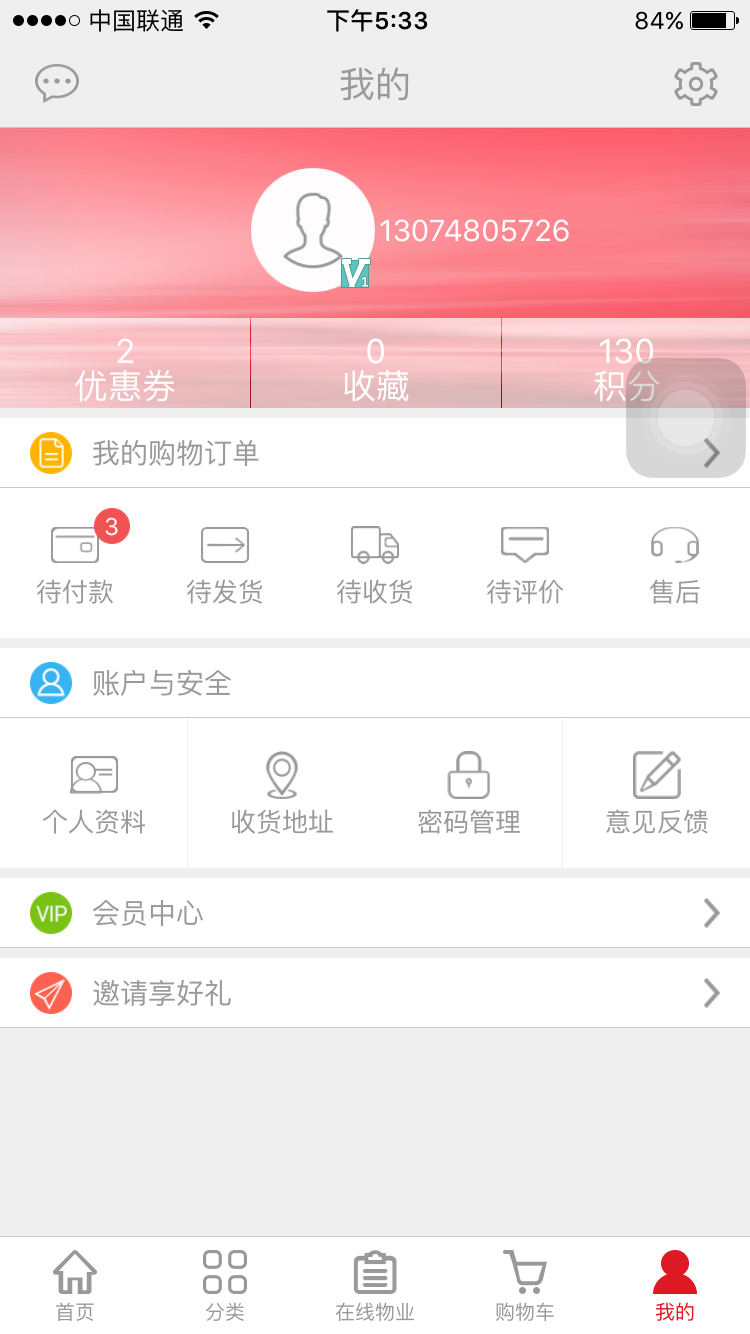The width and height of the screenshot is (750, 1334).
Task: View my 优惠券 coupons
Action: coord(125,367)
